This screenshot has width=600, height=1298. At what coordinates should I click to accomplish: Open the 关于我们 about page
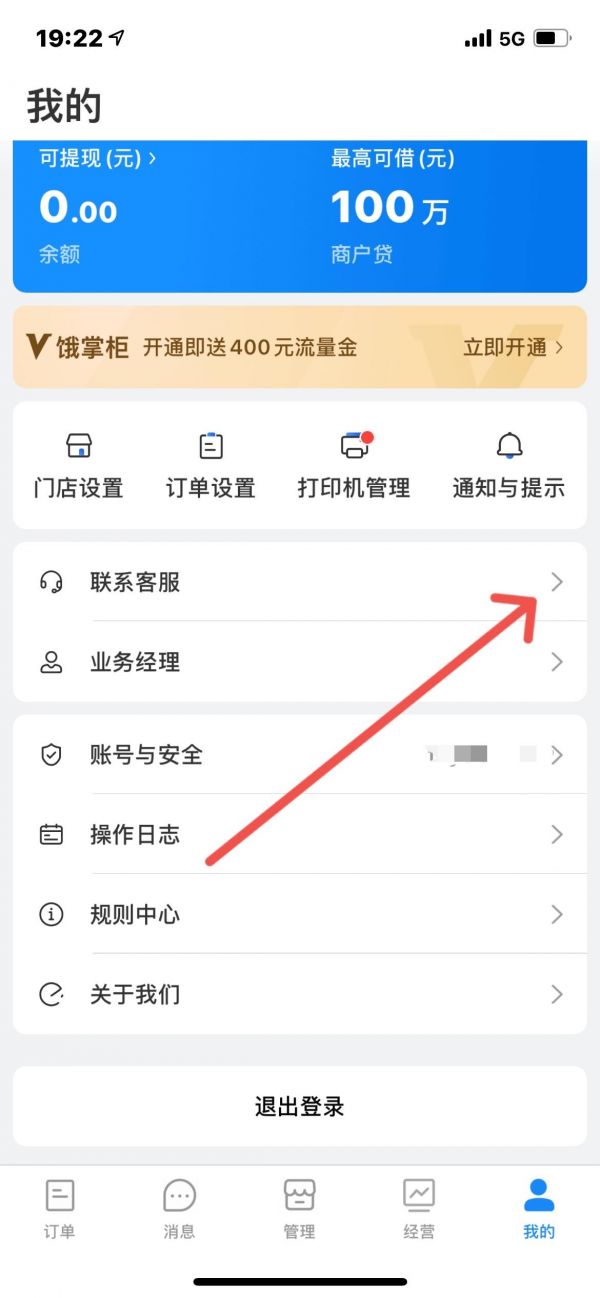tap(300, 995)
